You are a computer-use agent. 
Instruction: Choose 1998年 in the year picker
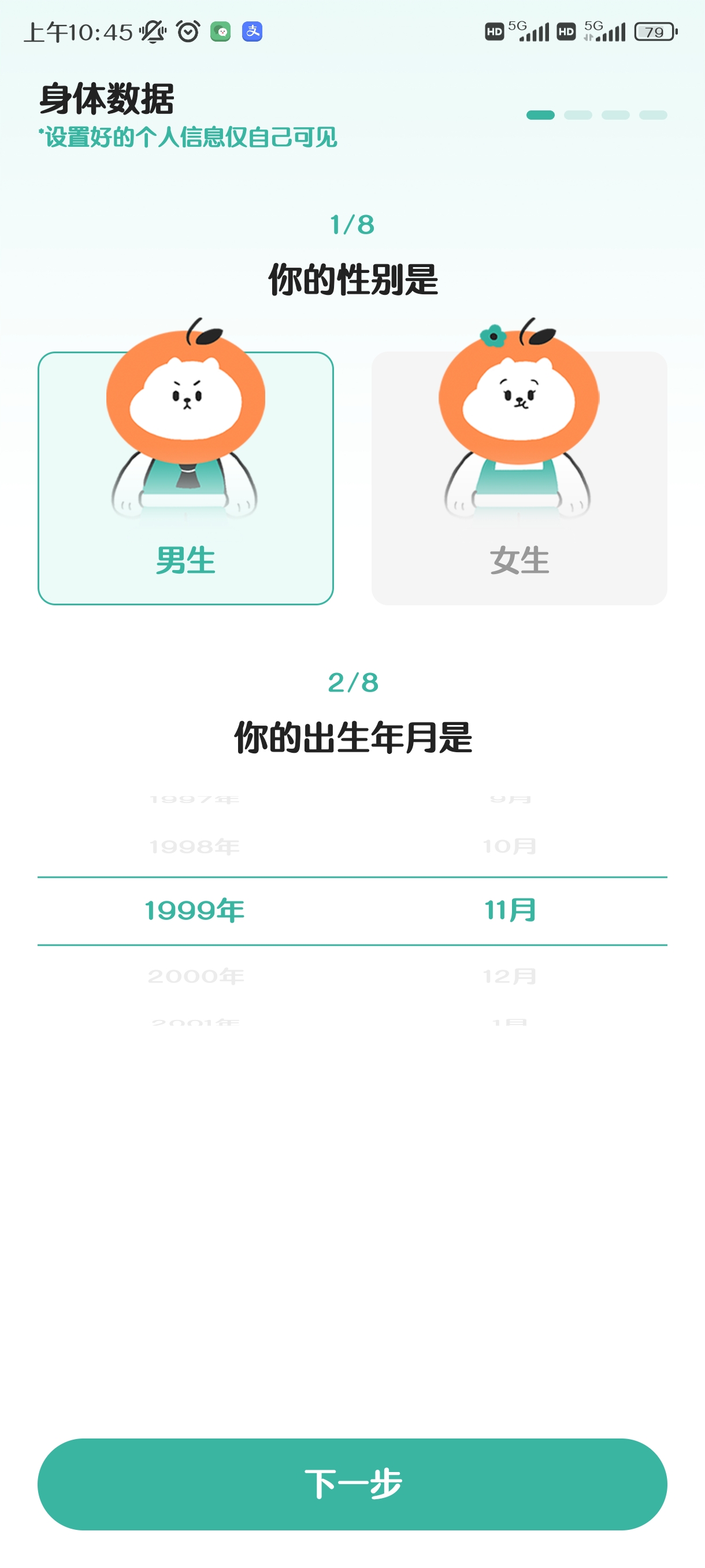pyautogui.click(x=194, y=845)
